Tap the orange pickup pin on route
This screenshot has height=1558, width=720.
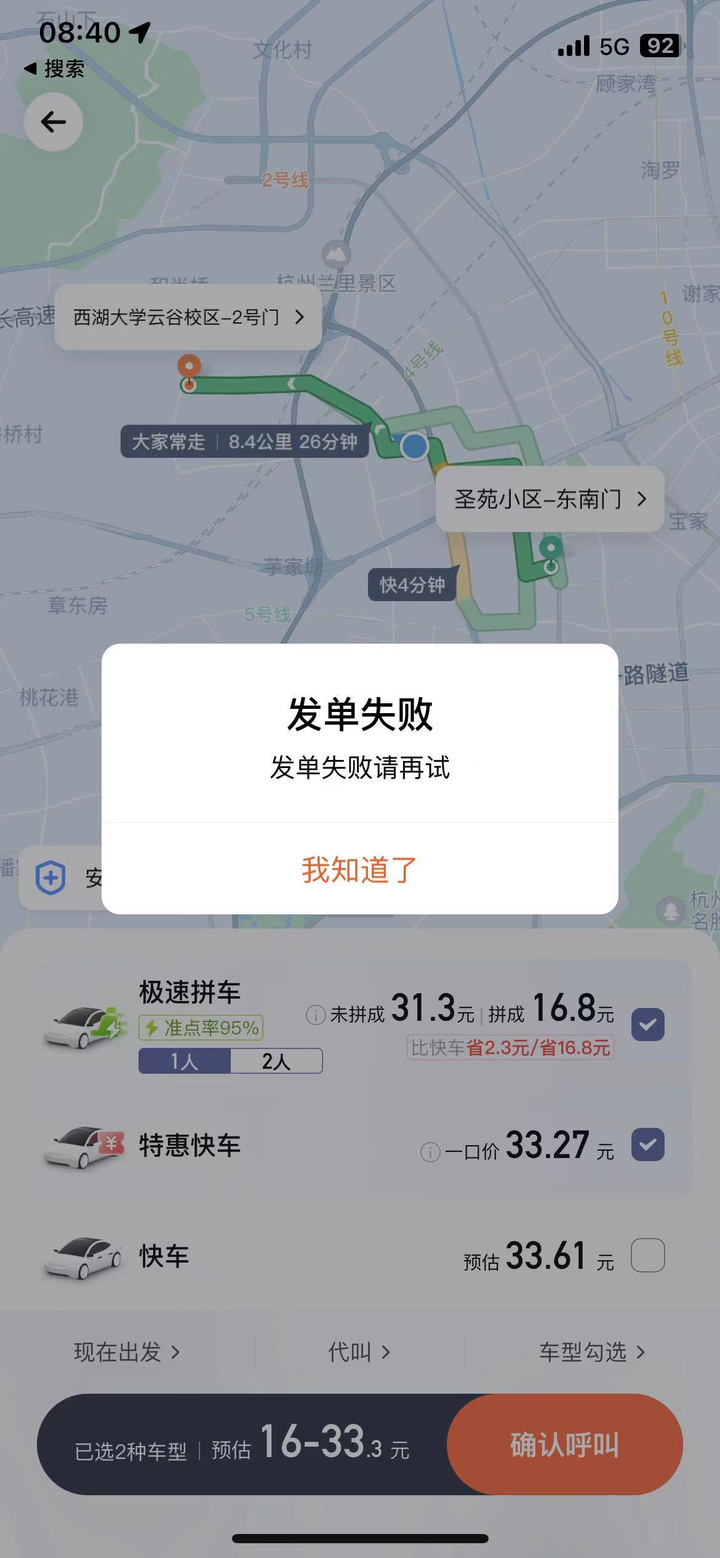[x=190, y=366]
